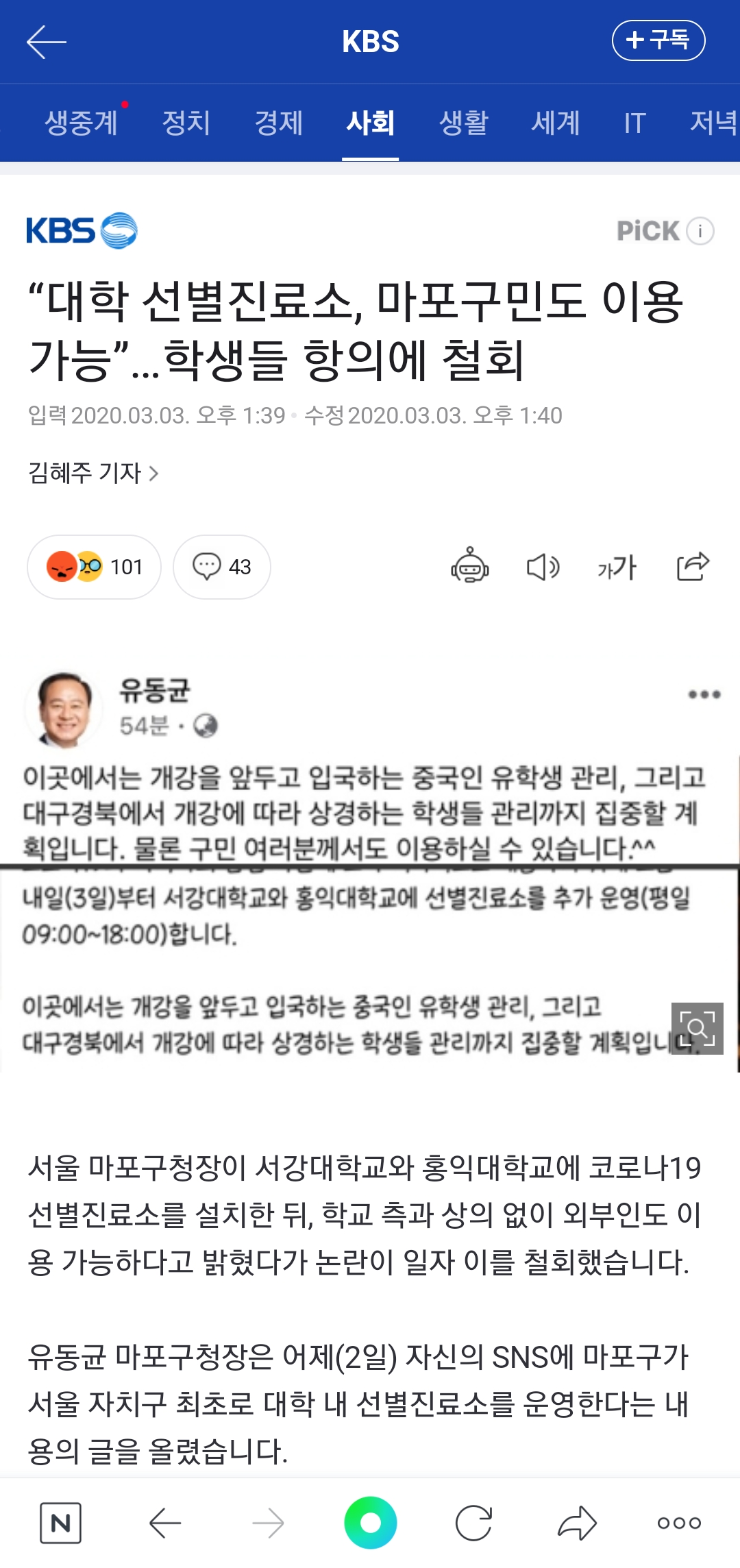Image resolution: width=740 pixels, height=1568 pixels.
Task: Open the 43 comments
Action: point(221,567)
